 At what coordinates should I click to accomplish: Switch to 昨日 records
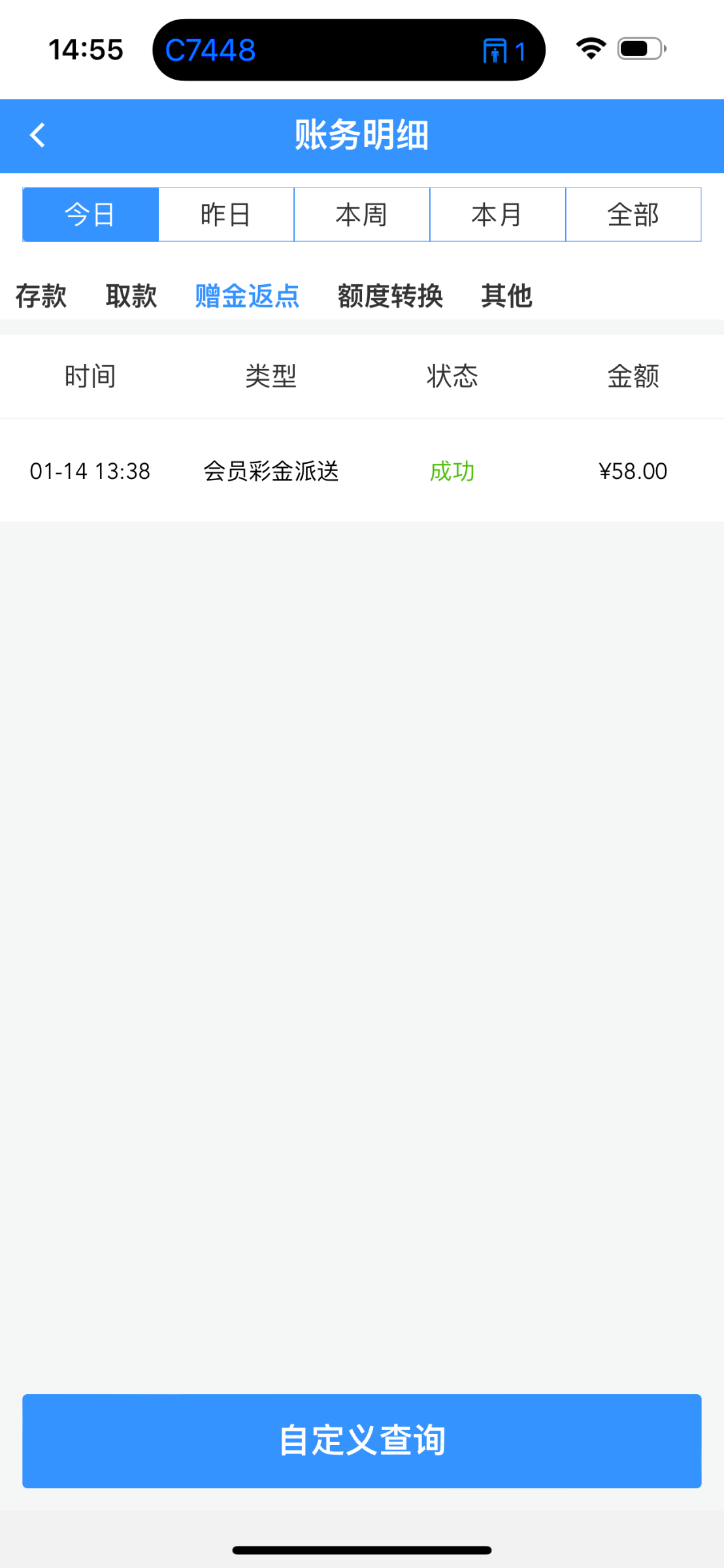click(226, 215)
